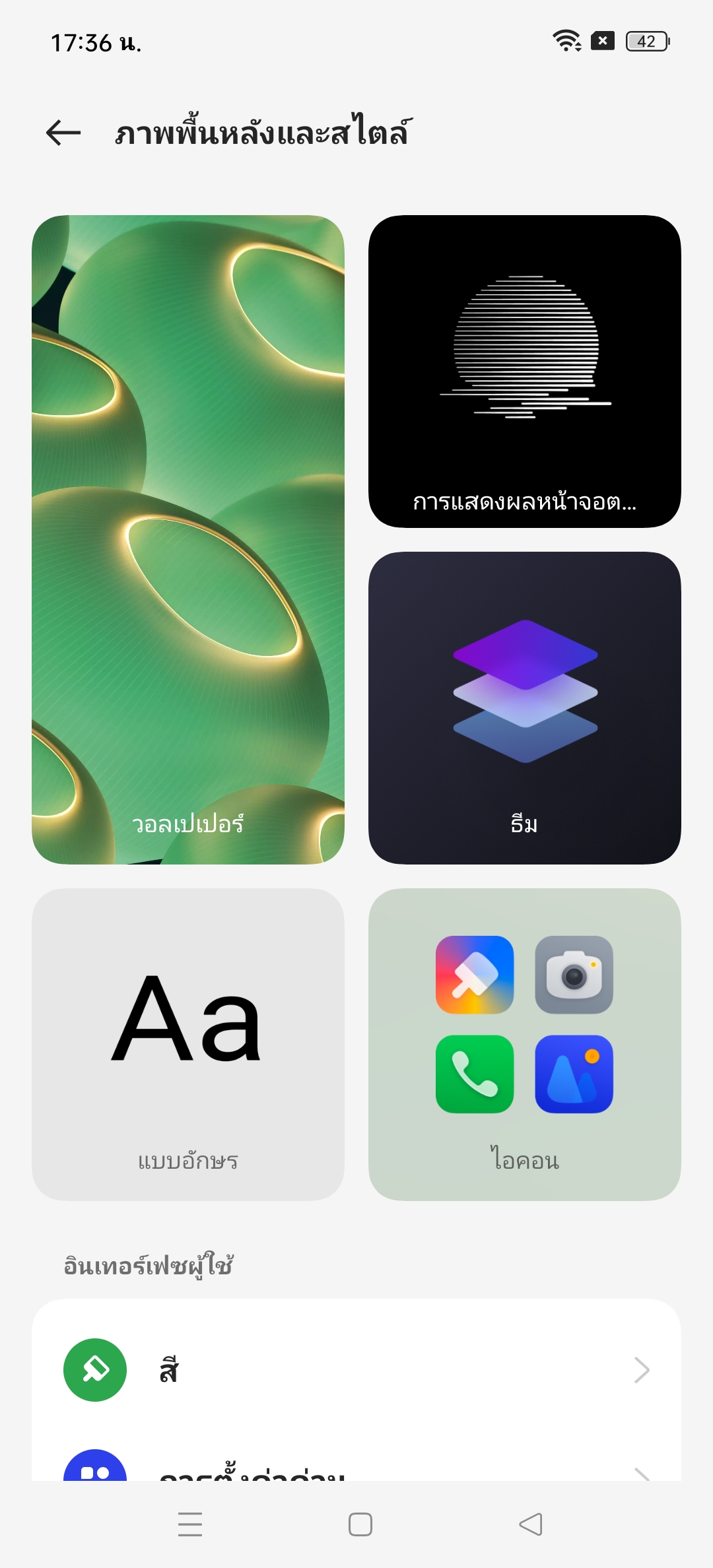The width and height of the screenshot is (713, 1568).
Task: Open the ธีม themes card
Action: tap(525, 708)
